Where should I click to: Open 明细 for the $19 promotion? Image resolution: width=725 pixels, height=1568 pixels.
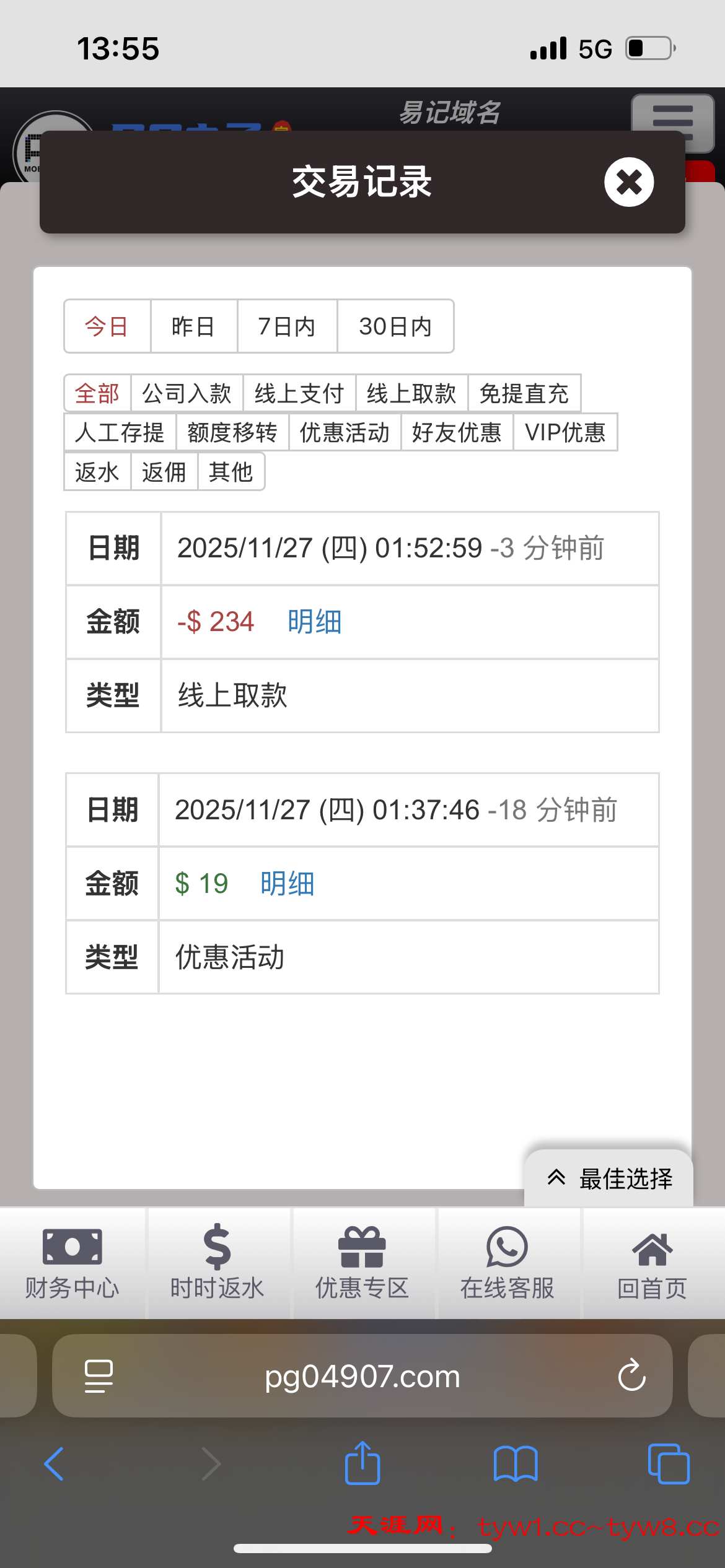click(x=287, y=883)
